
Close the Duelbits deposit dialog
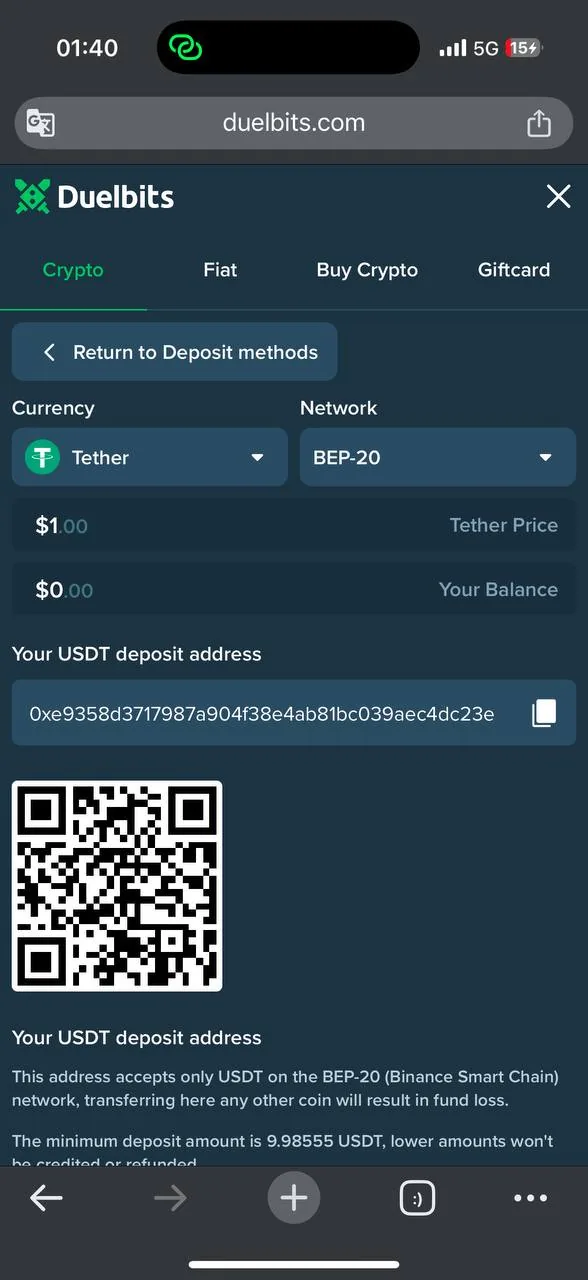[x=558, y=196]
